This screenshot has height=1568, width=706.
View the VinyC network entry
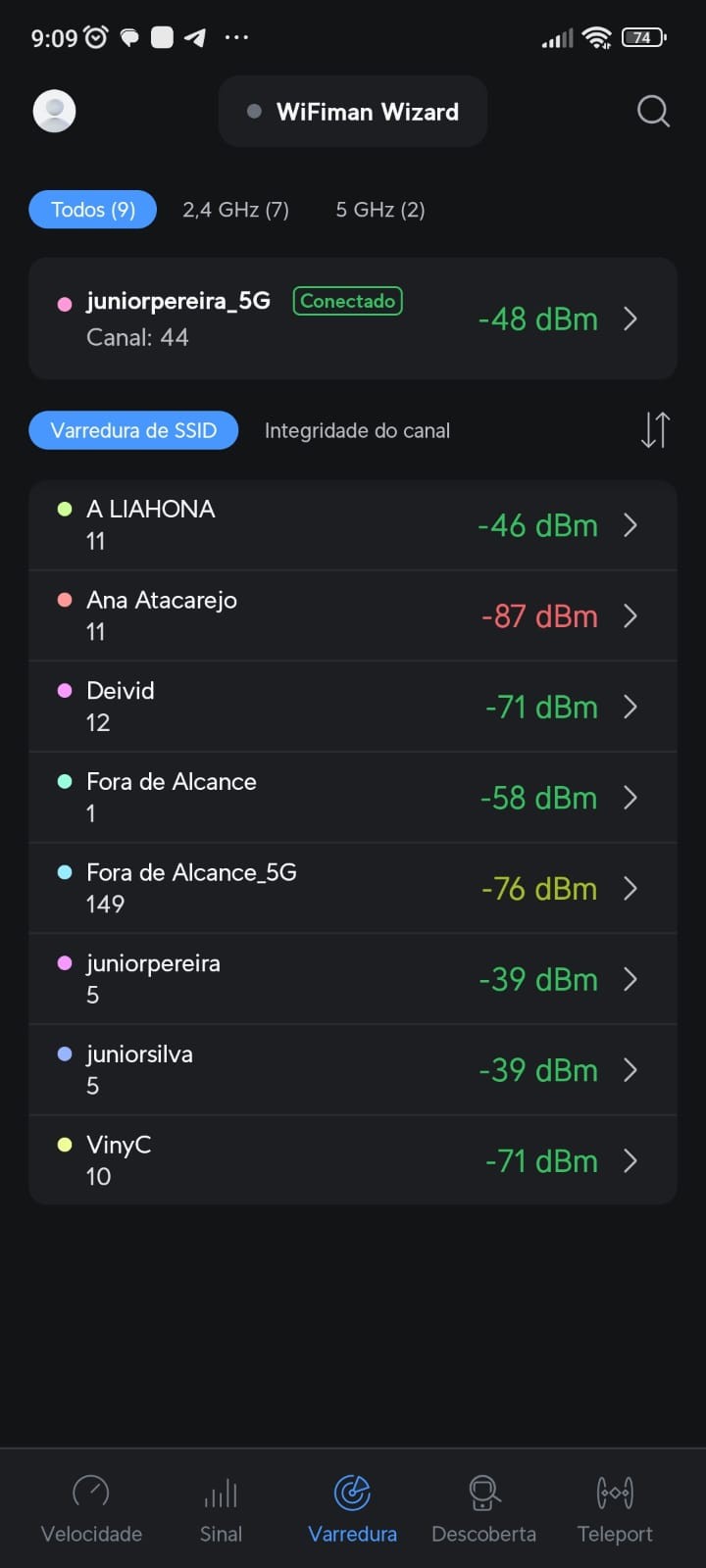[353, 1160]
